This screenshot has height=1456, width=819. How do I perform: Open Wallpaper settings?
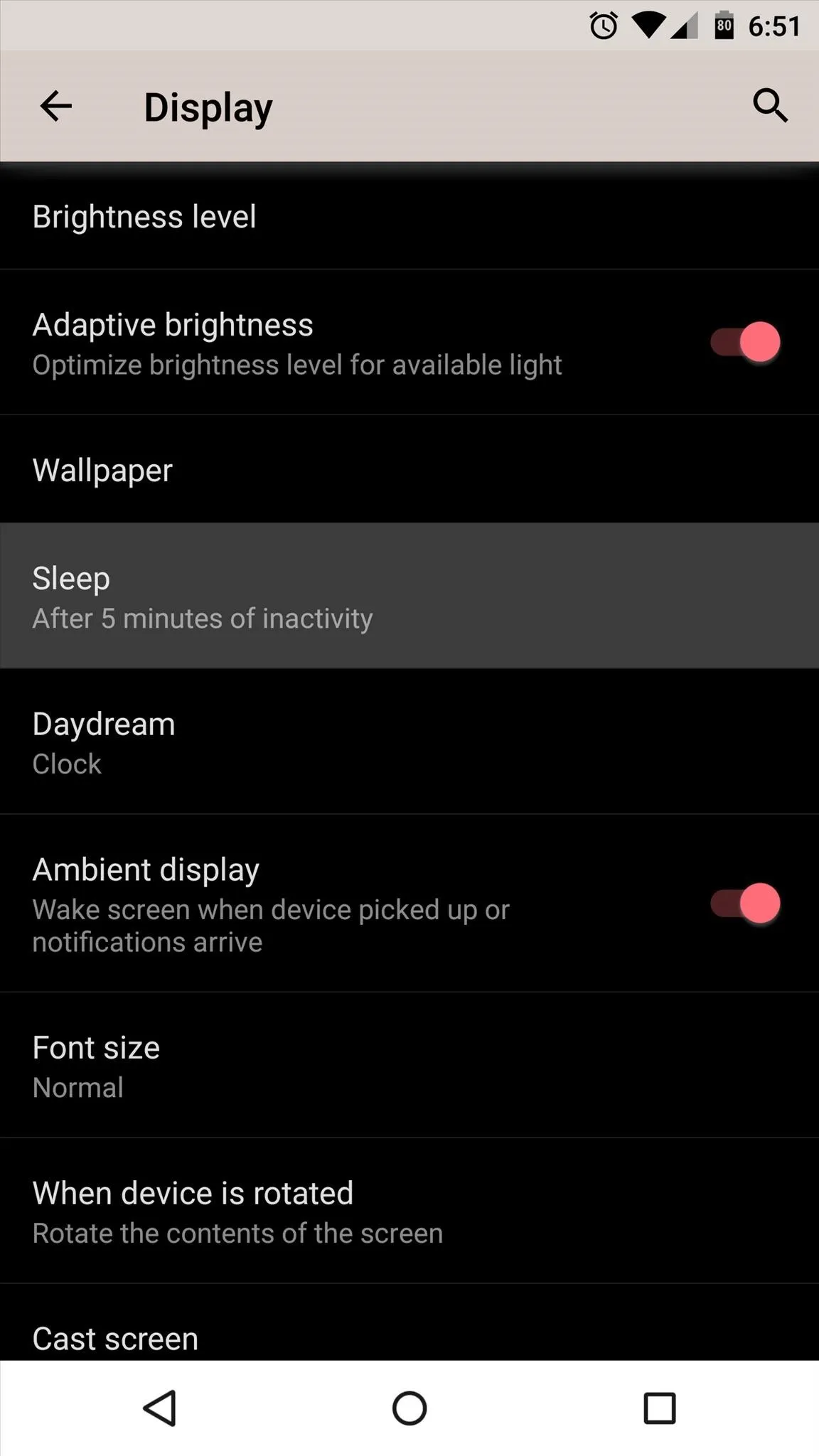[x=409, y=469]
